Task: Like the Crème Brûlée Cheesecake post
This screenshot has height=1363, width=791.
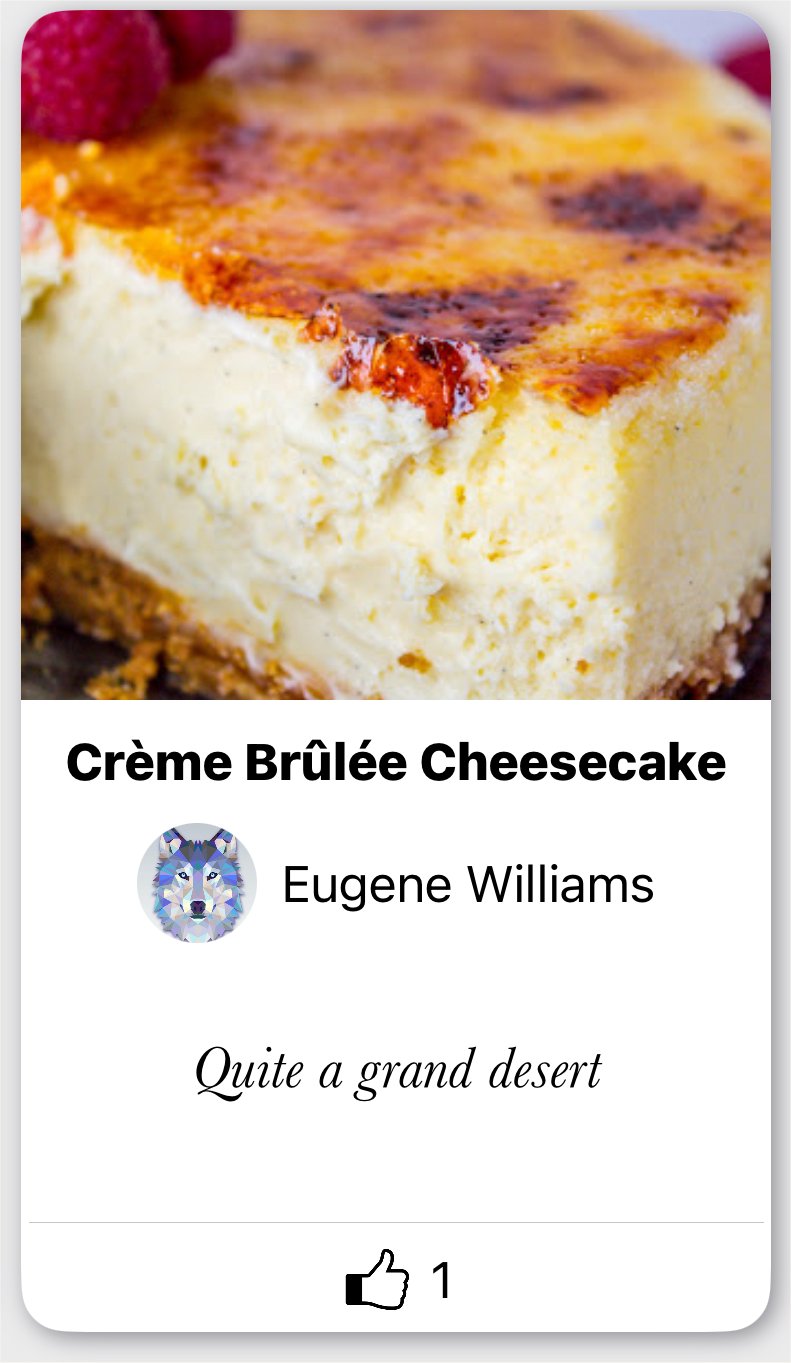Action: [377, 1279]
